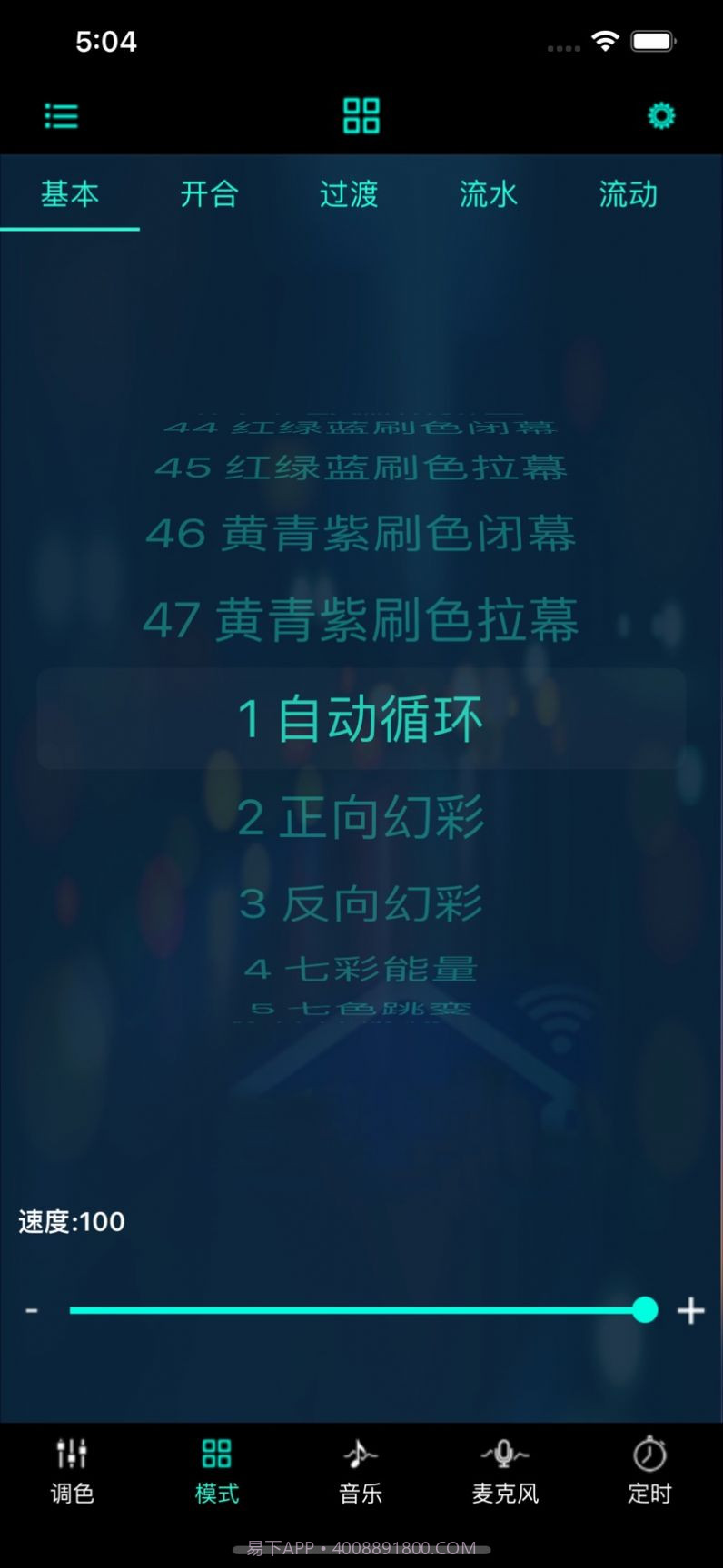Tap the grid icon in the top bar

click(x=361, y=116)
